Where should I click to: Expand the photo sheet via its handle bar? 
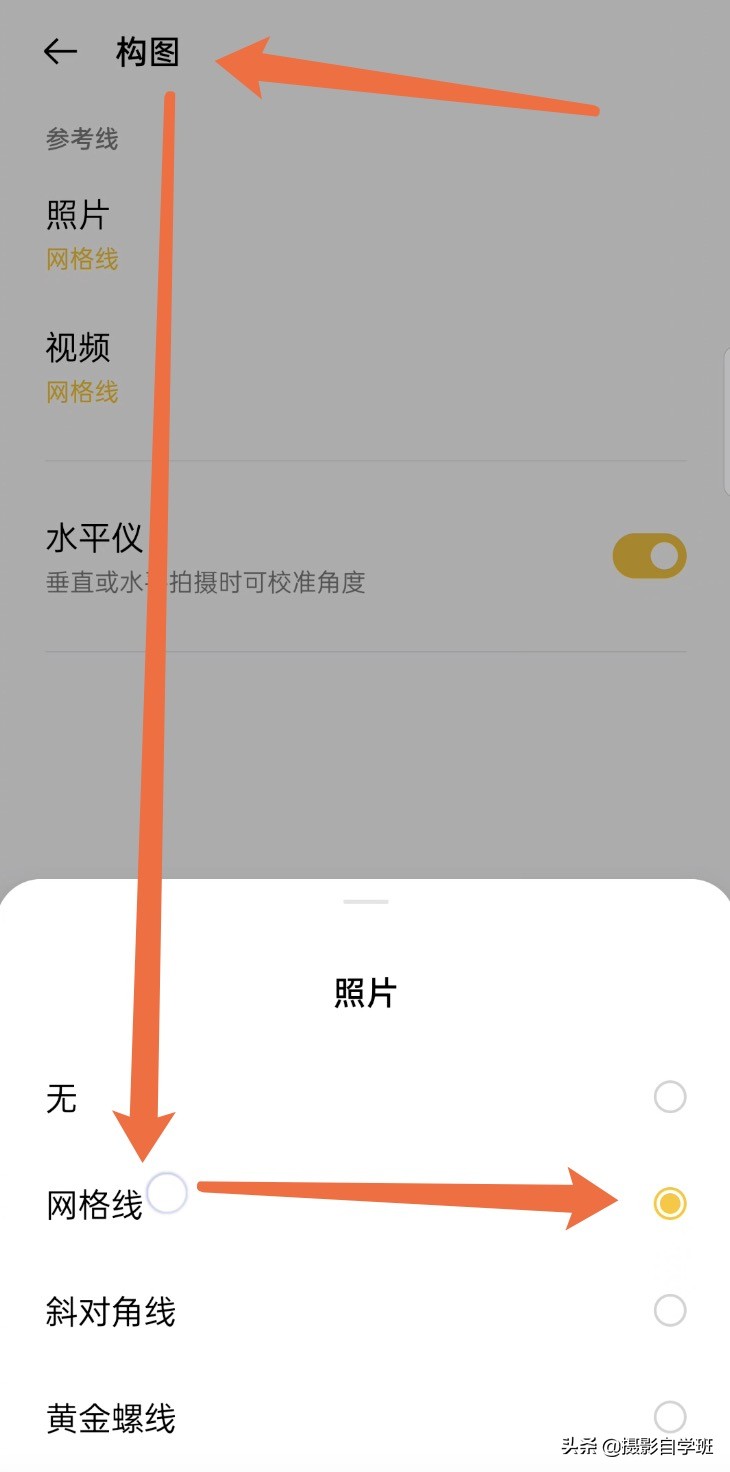tap(365, 900)
